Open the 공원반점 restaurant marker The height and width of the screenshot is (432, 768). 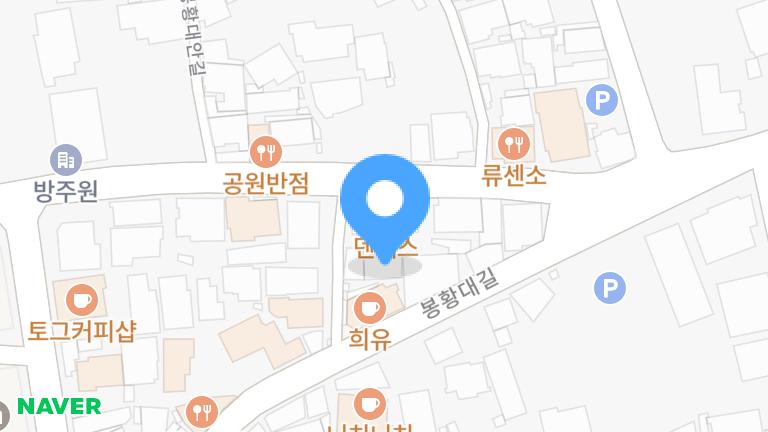point(266,152)
